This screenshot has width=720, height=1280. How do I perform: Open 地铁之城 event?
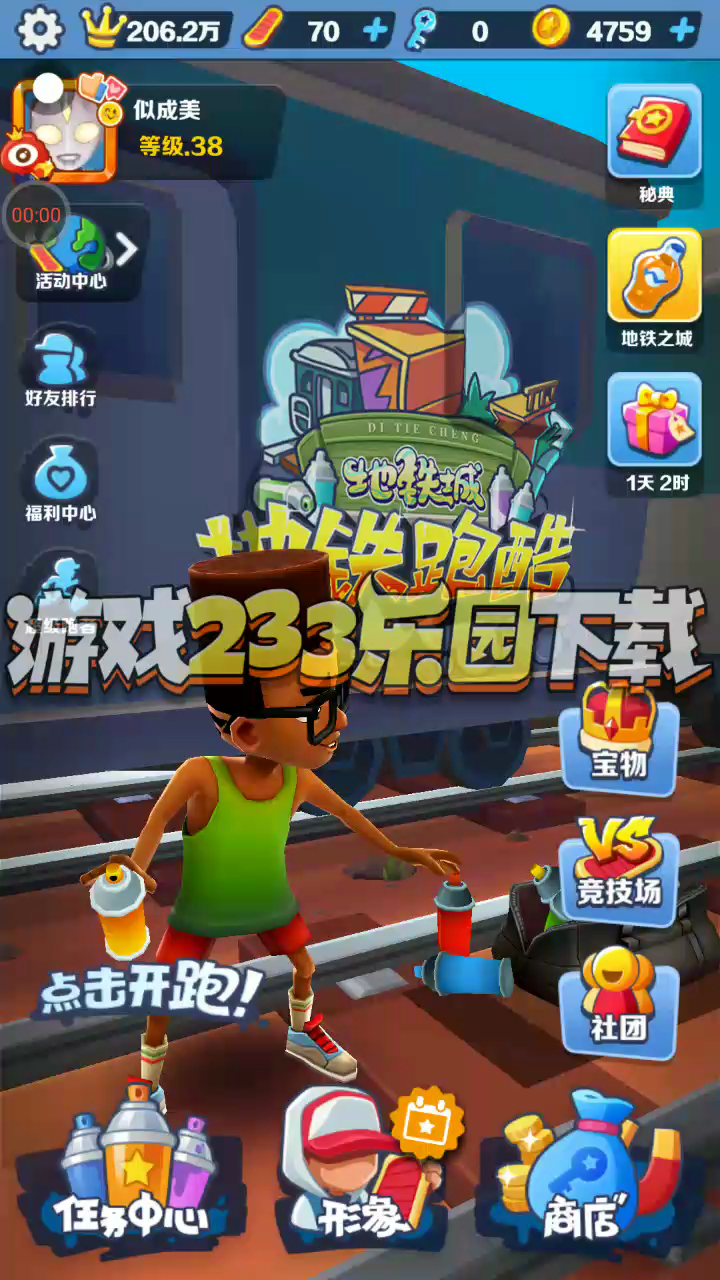coord(655,287)
